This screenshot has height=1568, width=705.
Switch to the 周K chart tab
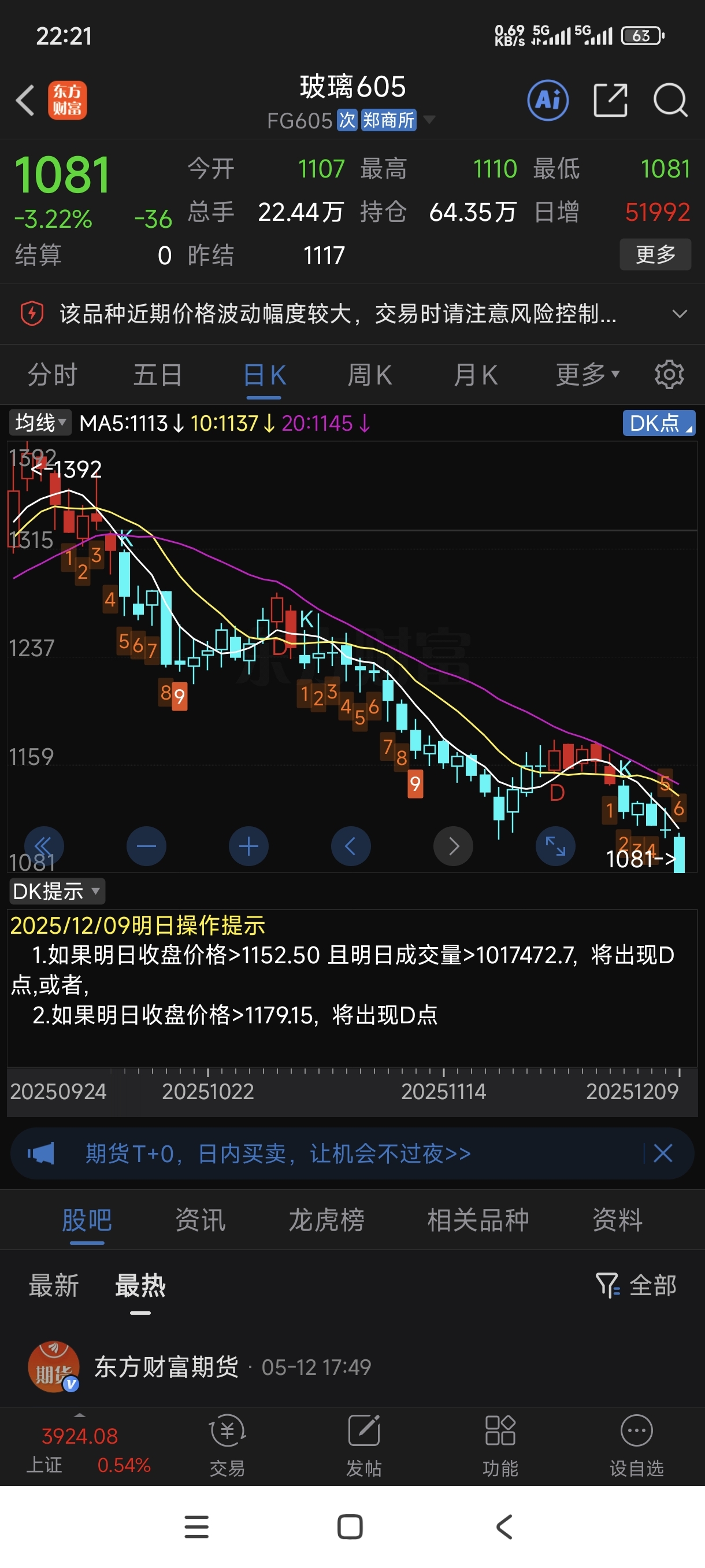[370, 374]
